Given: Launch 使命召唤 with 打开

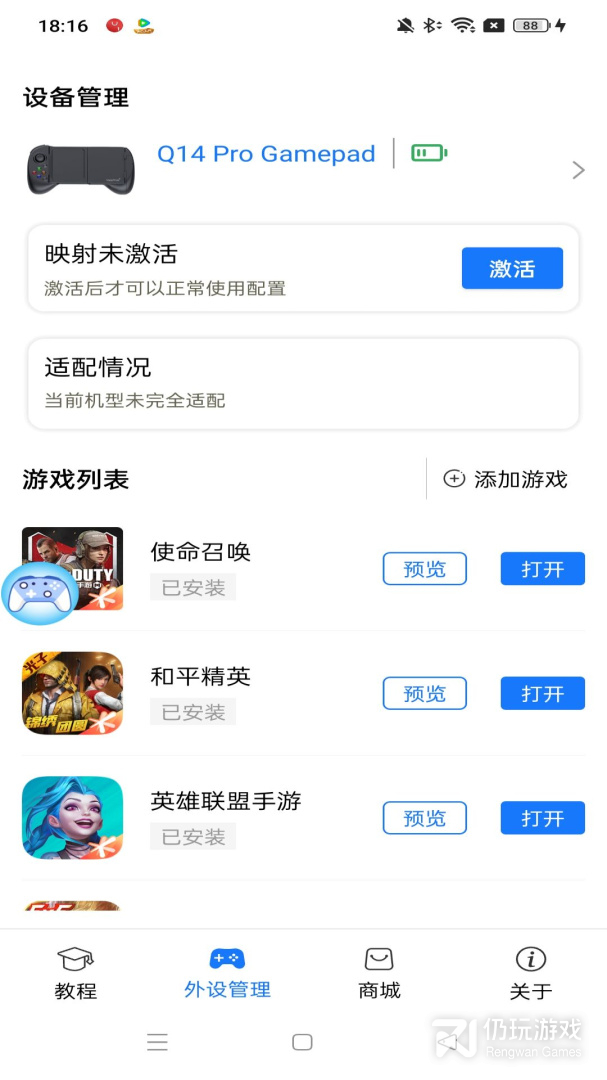Looking at the screenshot, I should 542,569.
